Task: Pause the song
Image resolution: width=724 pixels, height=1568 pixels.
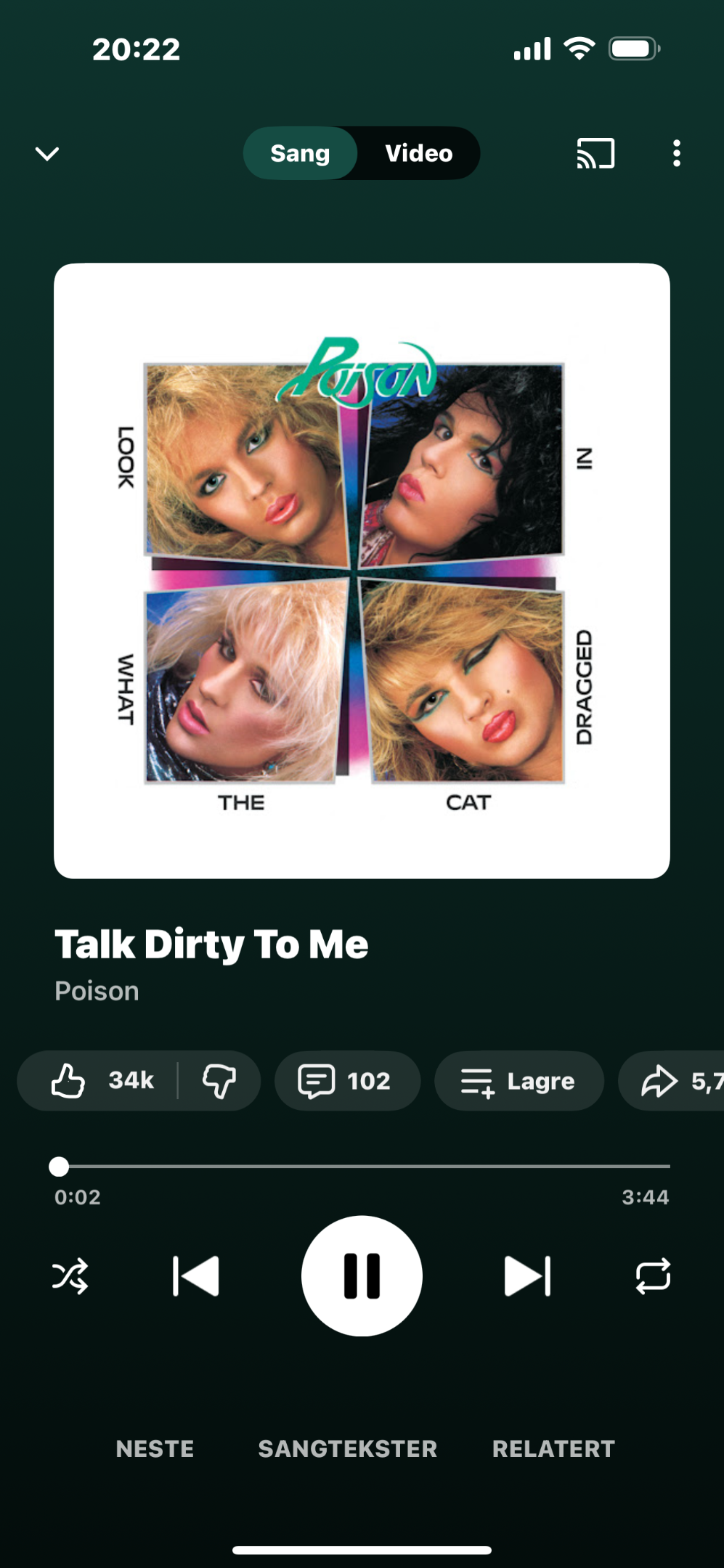Action: click(x=362, y=1276)
